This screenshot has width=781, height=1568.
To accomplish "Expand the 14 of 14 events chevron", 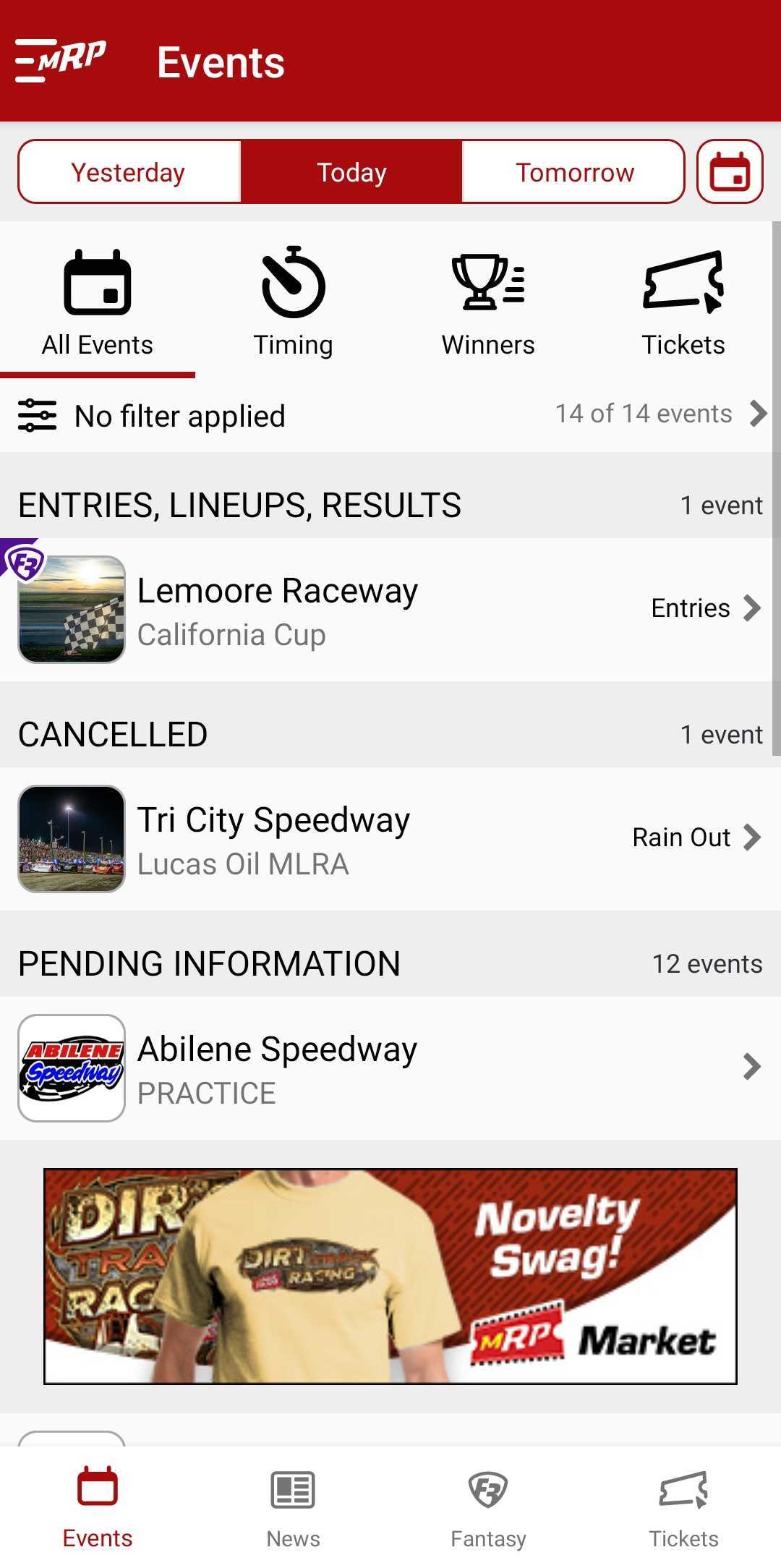I will click(x=758, y=414).
